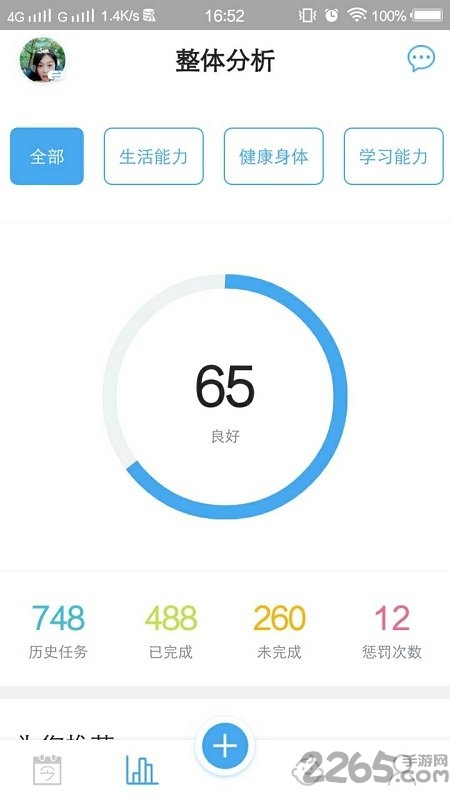The width and height of the screenshot is (450, 800).
Task: Open the bar chart statistics tab
Action: coord(142,769)
